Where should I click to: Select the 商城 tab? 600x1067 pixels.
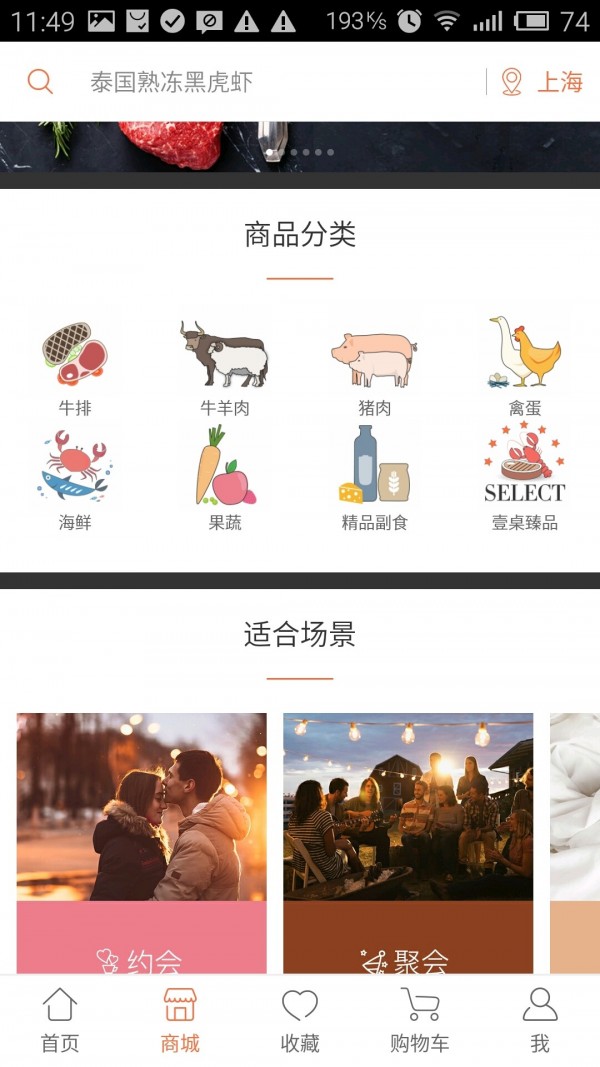point(180,1021)
